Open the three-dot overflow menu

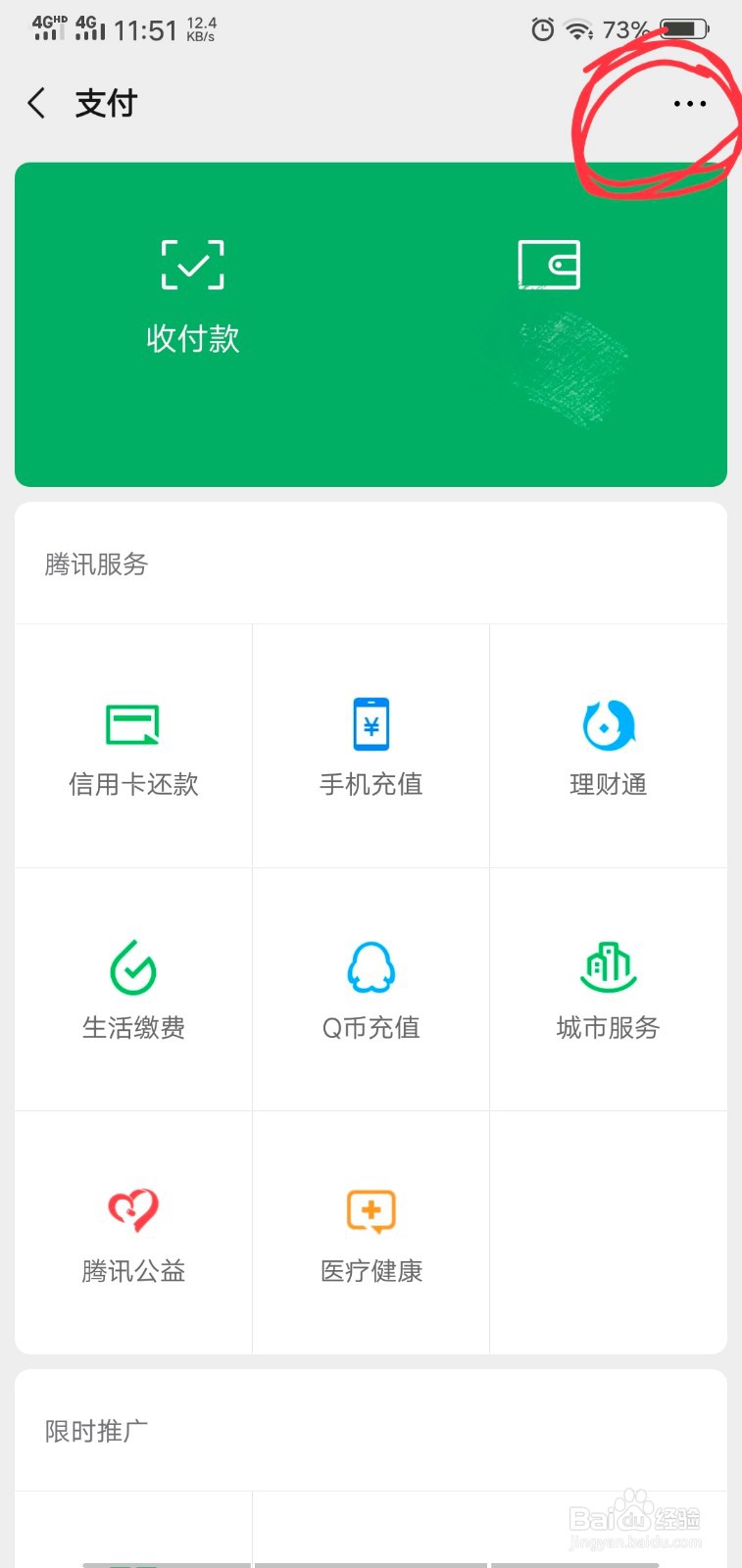click(689, 104)
